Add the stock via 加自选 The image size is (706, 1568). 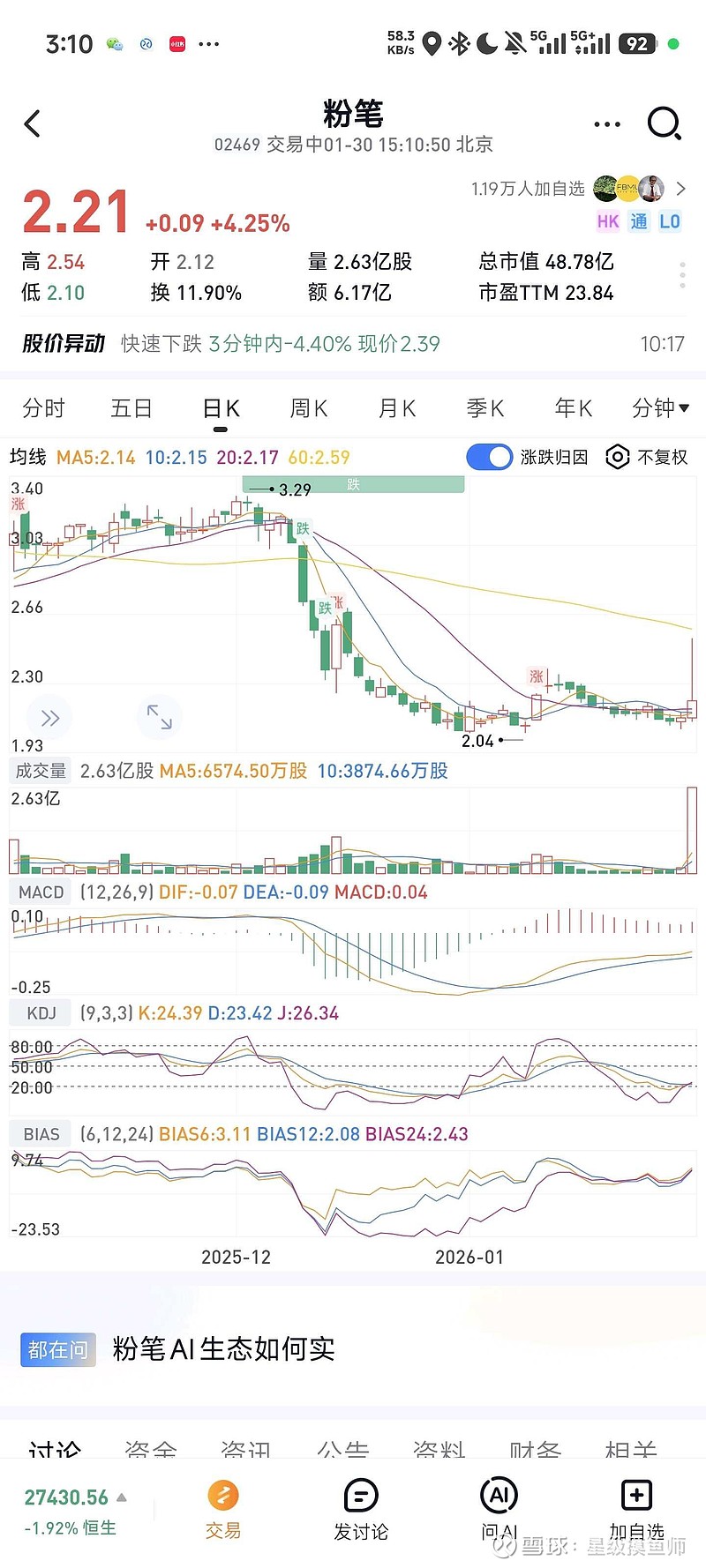636,1510
